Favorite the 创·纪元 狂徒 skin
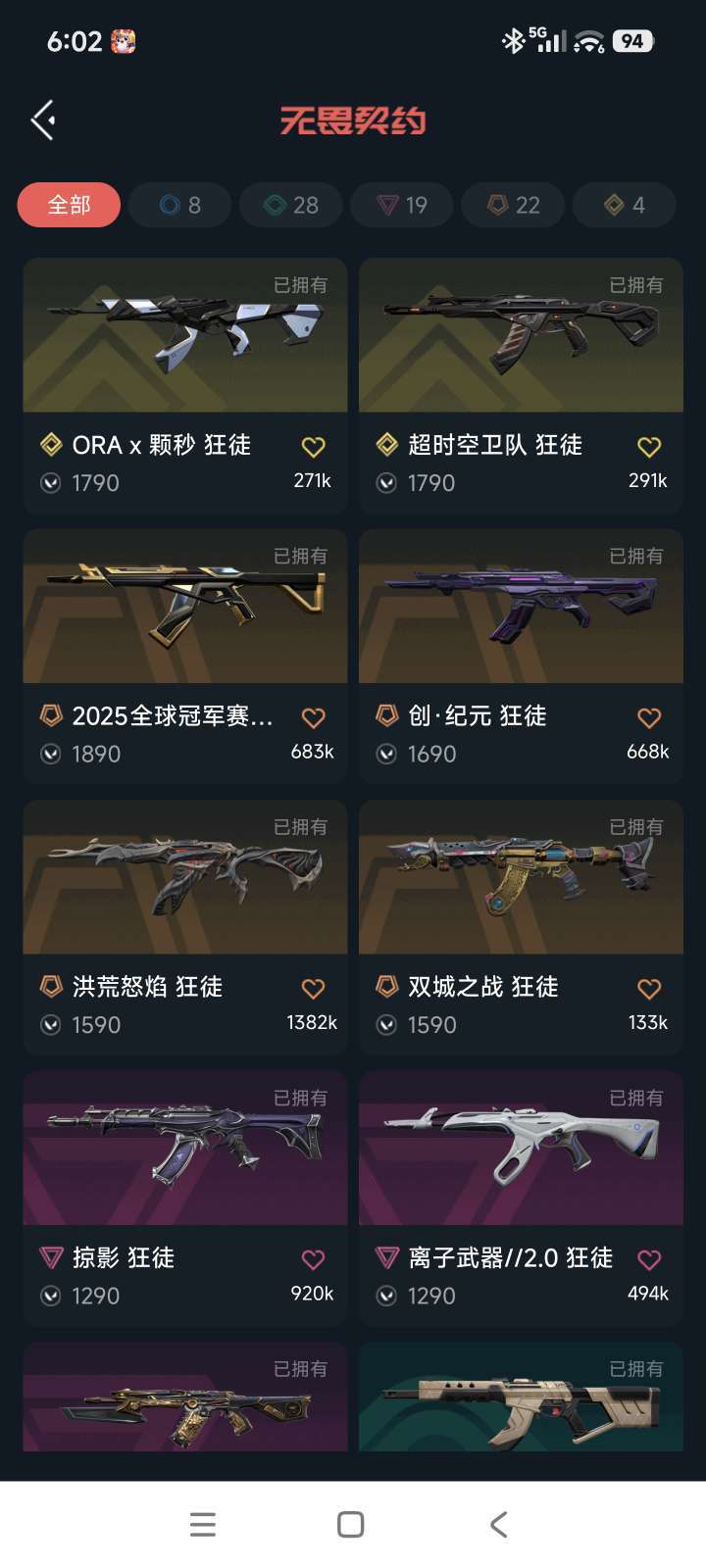The height and width of the screenshot is (1568, 706). (649, 718)
